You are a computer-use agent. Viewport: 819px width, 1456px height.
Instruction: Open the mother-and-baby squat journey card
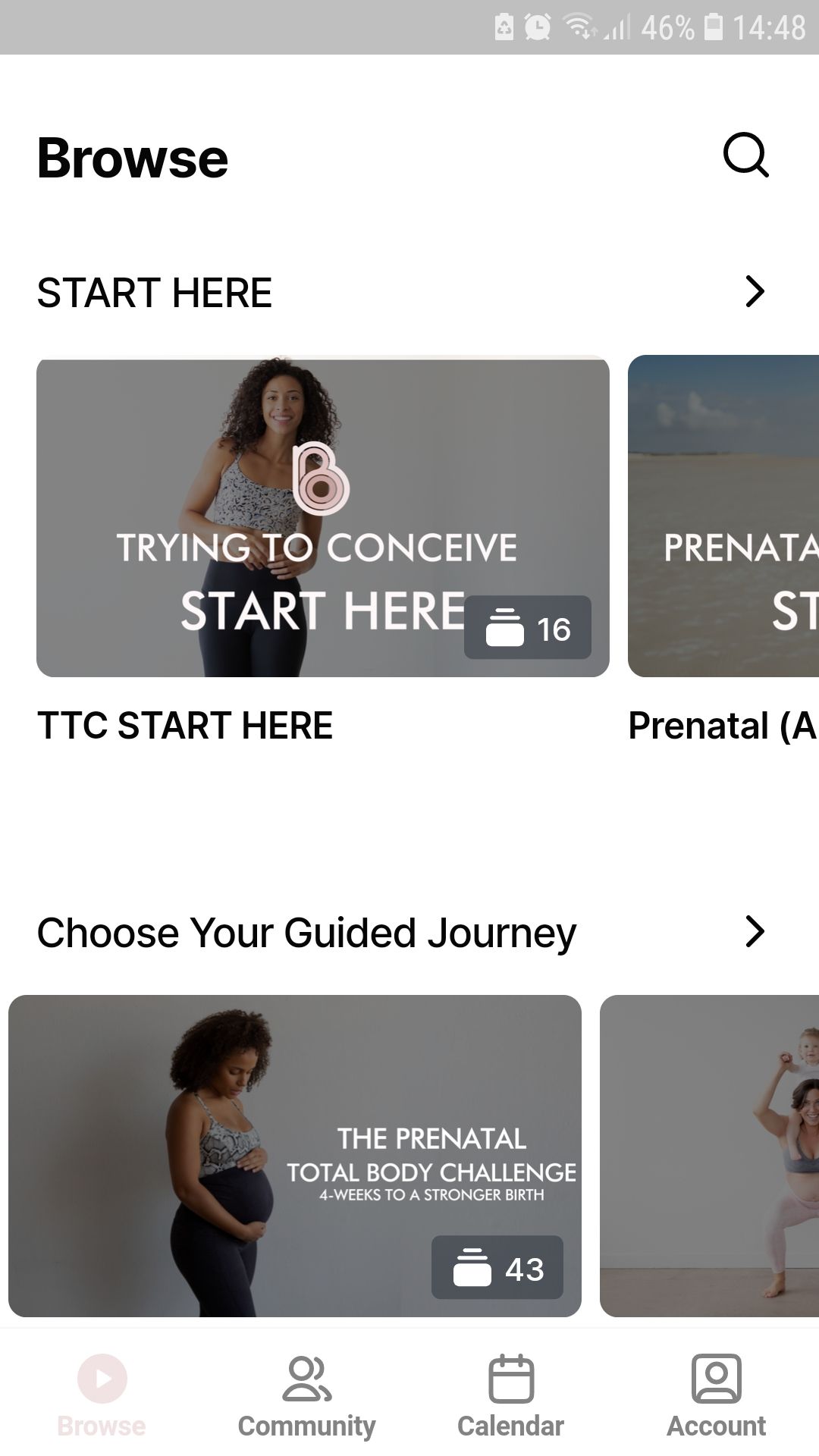pos(710,1156)
